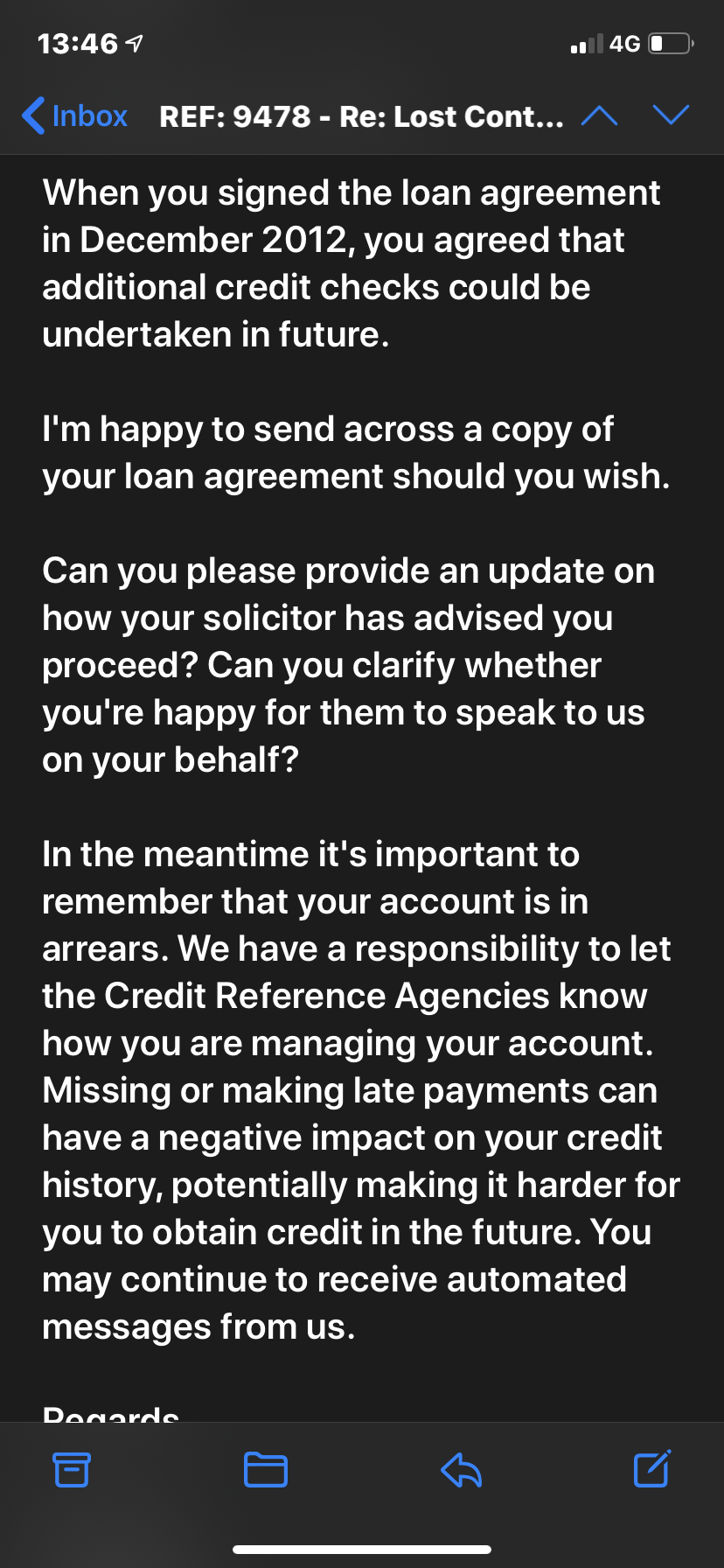Jump to the previous message with up arrow

tap(600, 115)
